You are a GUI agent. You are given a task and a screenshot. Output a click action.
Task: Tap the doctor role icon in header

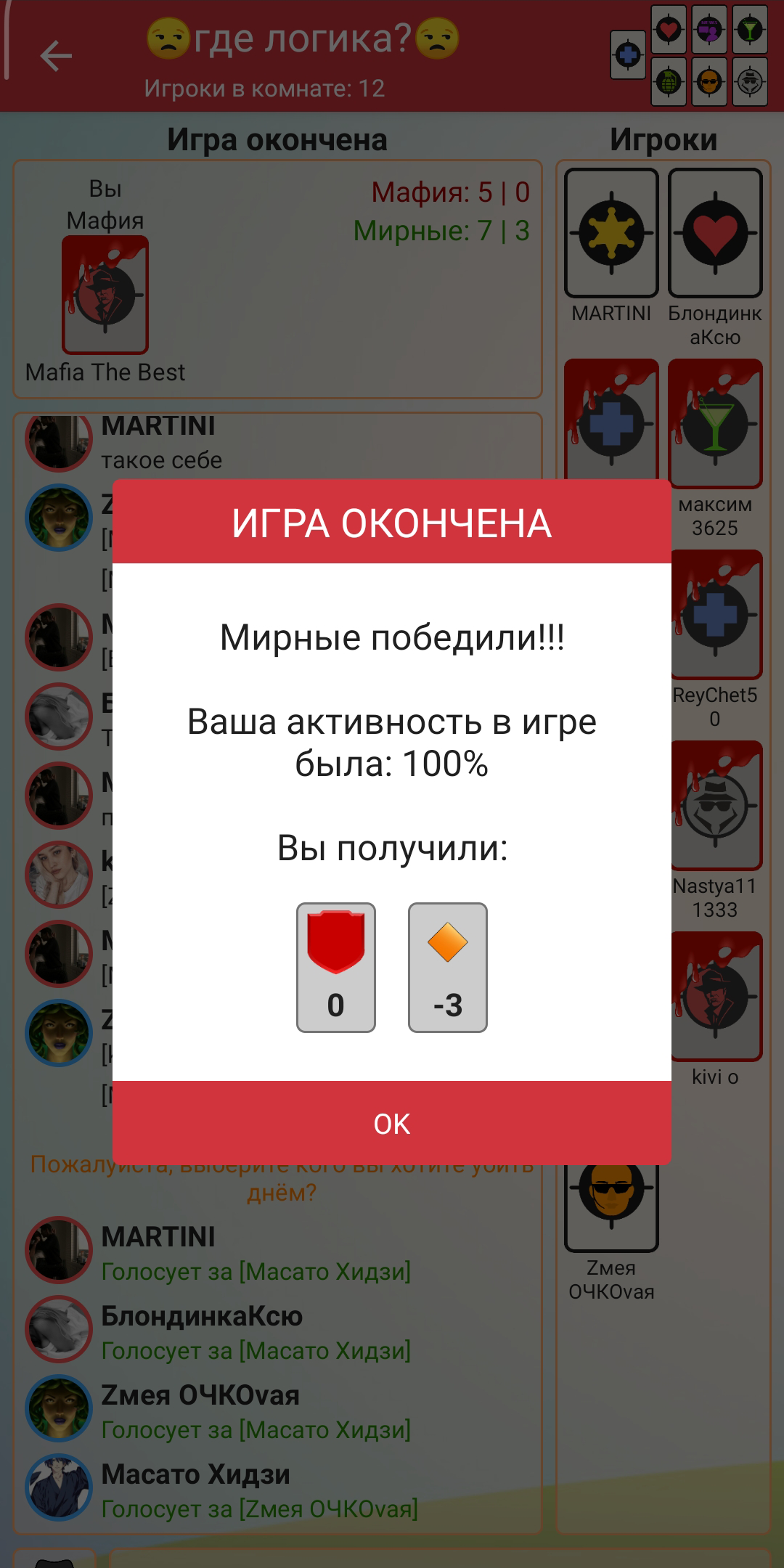point(628,55)
